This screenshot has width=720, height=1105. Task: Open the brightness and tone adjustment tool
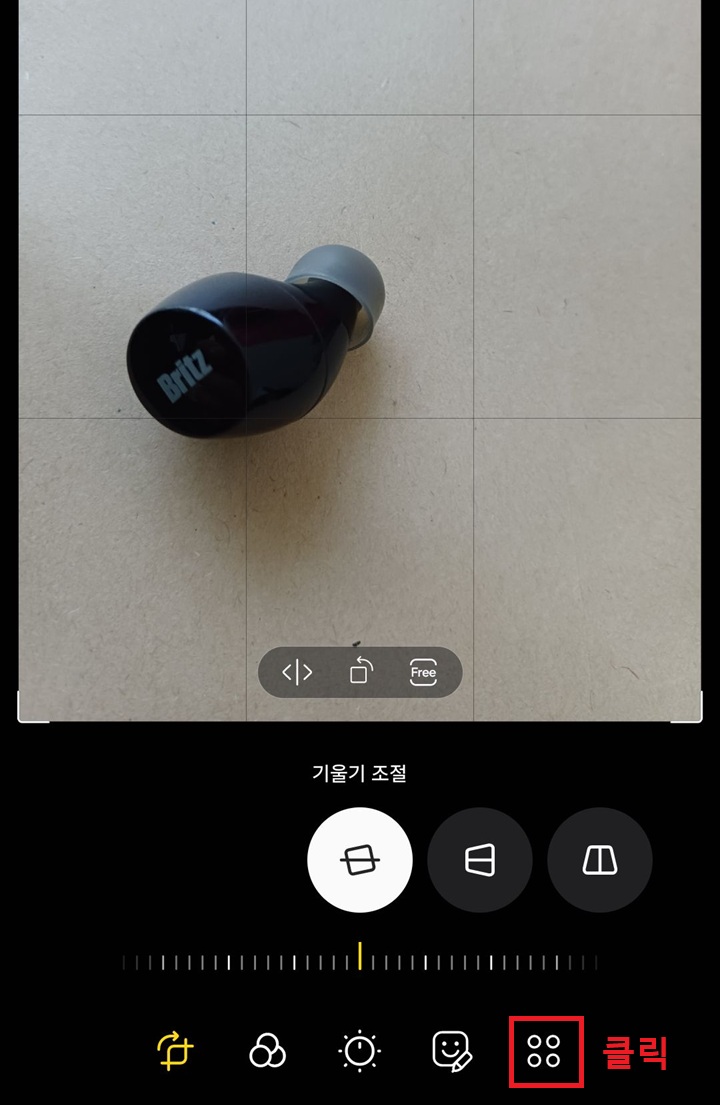[361, 1050]
